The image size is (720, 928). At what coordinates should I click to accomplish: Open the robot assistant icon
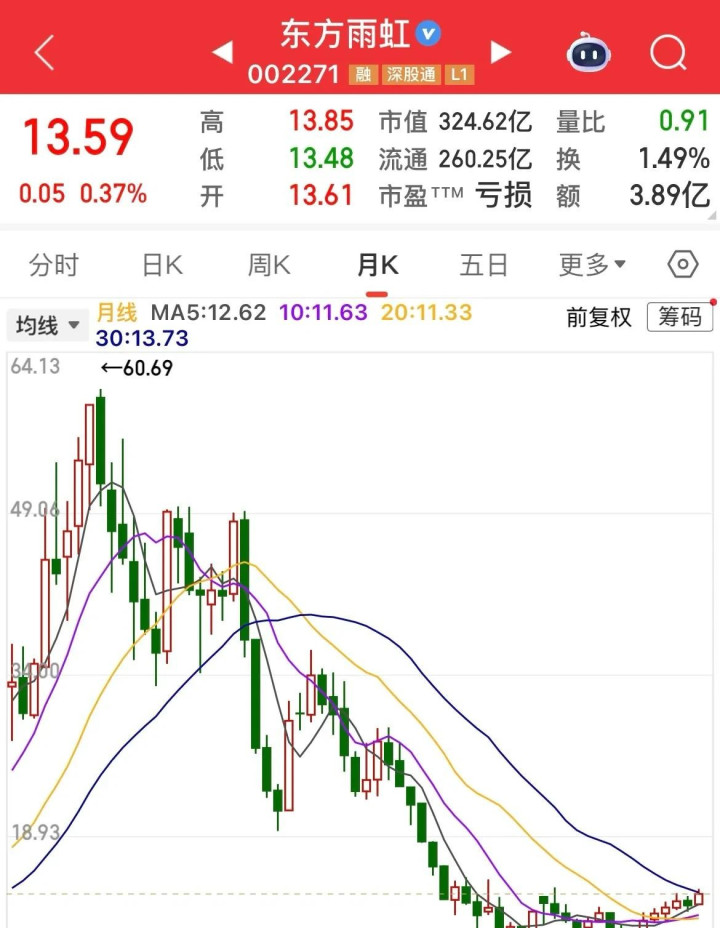590,52
